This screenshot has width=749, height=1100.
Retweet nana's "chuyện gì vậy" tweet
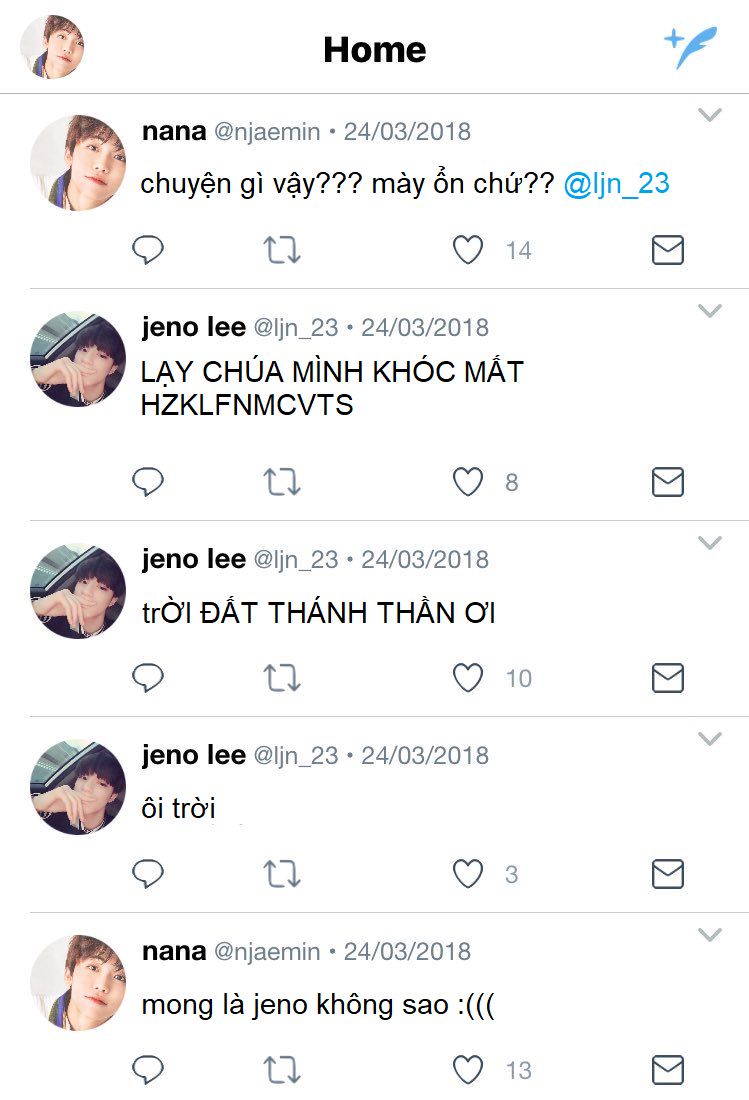click(282, 250)
